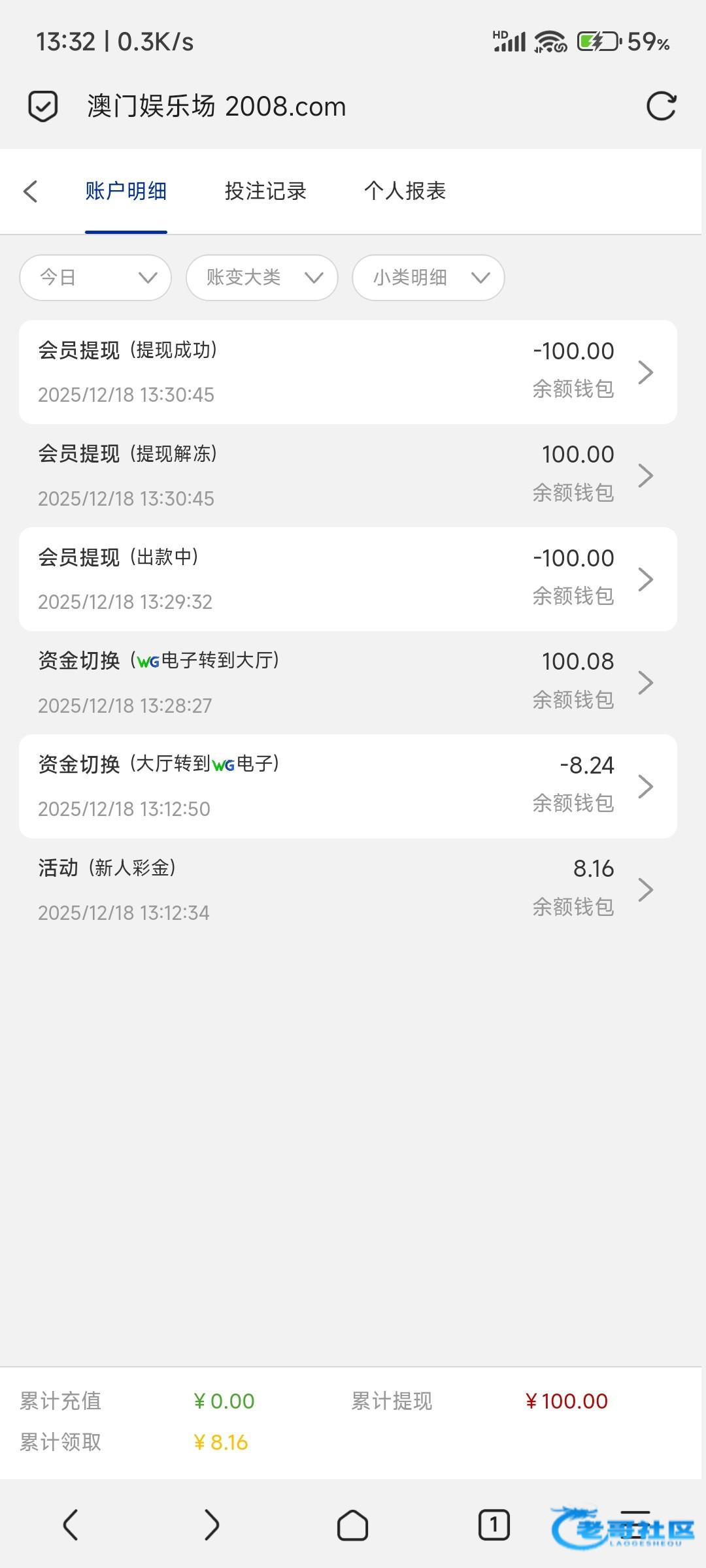Open the 账变大类 filter dropdown
This screenshot has height=1568, width=706.
click(262, 278)
